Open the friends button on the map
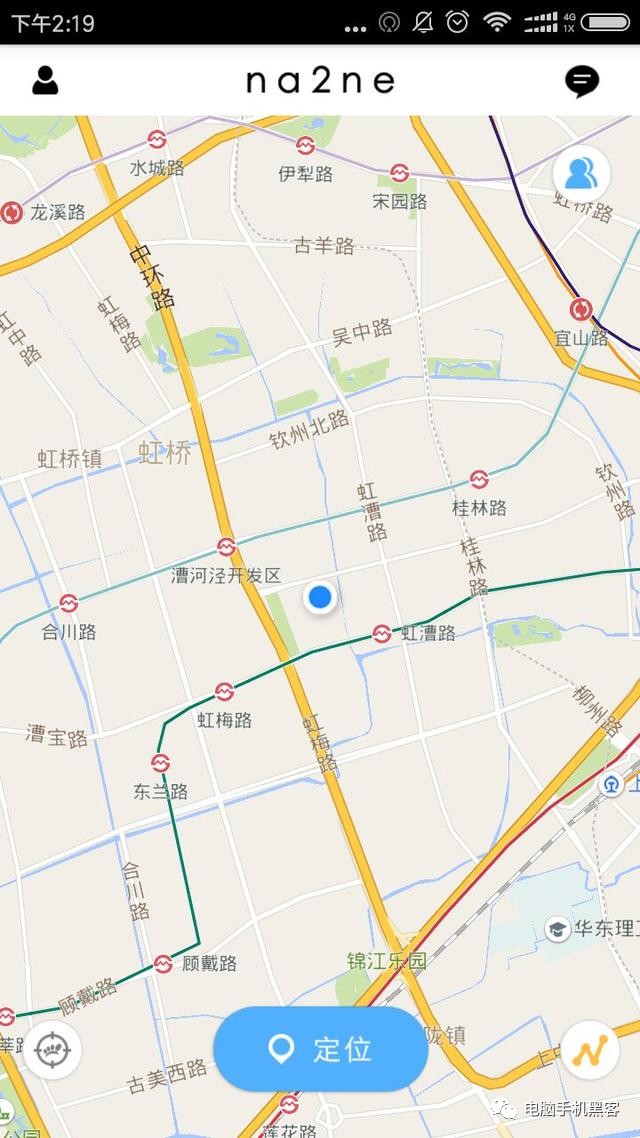The image size is (640, 1138). coord(581,174)
